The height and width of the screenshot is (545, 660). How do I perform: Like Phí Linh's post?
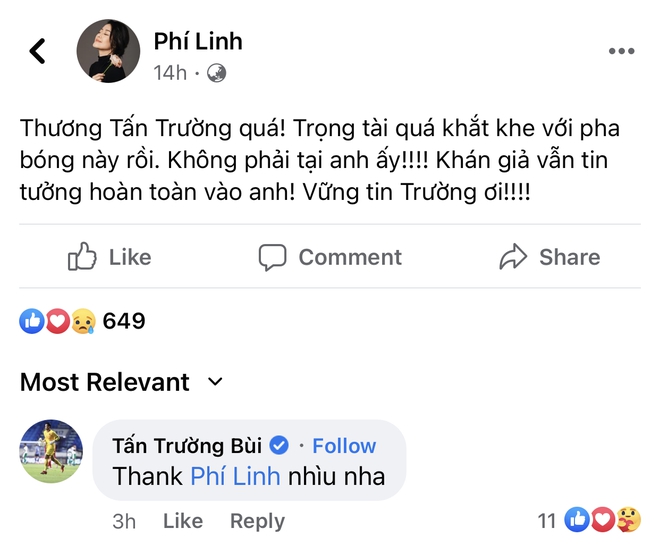[x=109, y=257]
